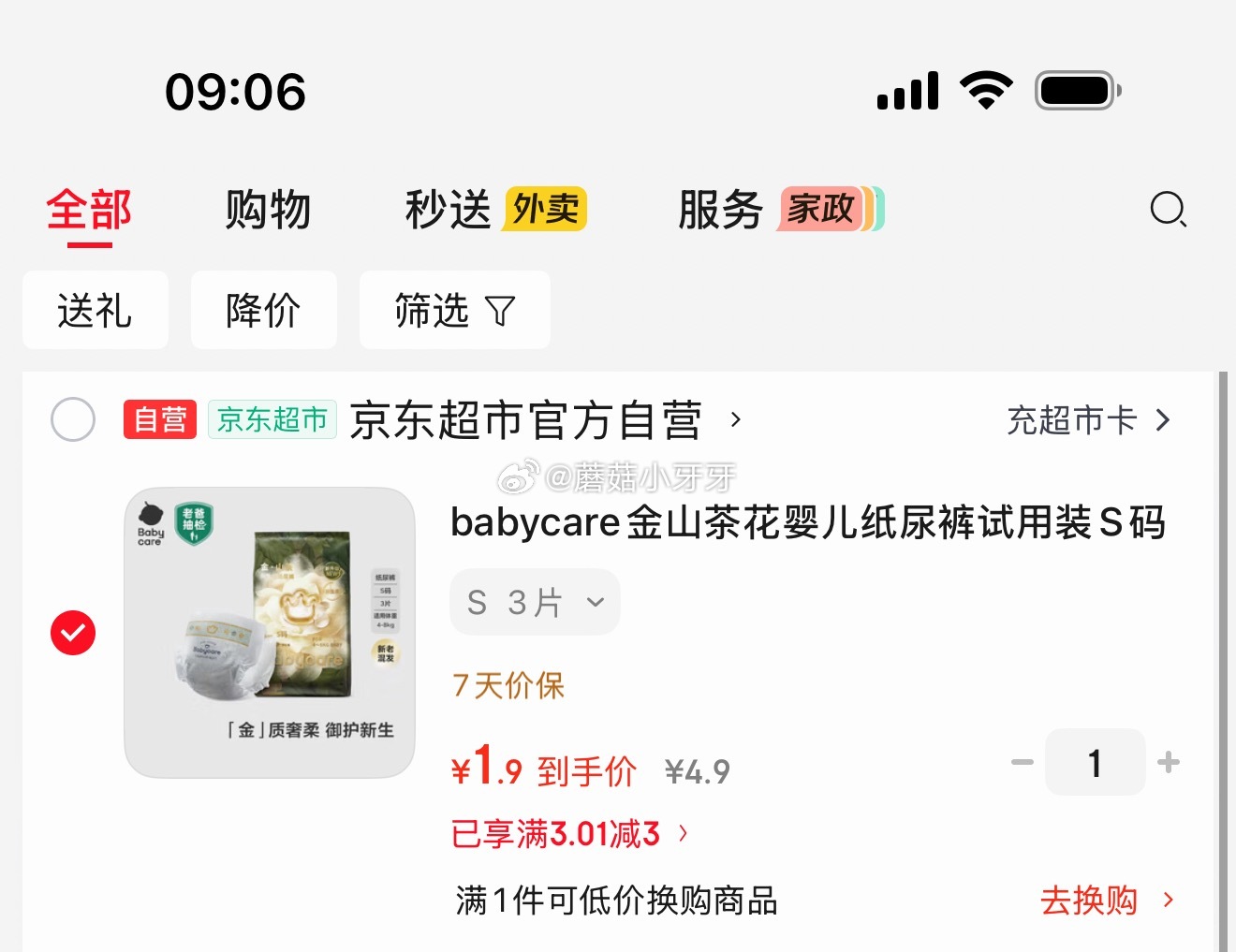Edit the quantity field showing 1

pyautogui.click(x=1095, y=762)
